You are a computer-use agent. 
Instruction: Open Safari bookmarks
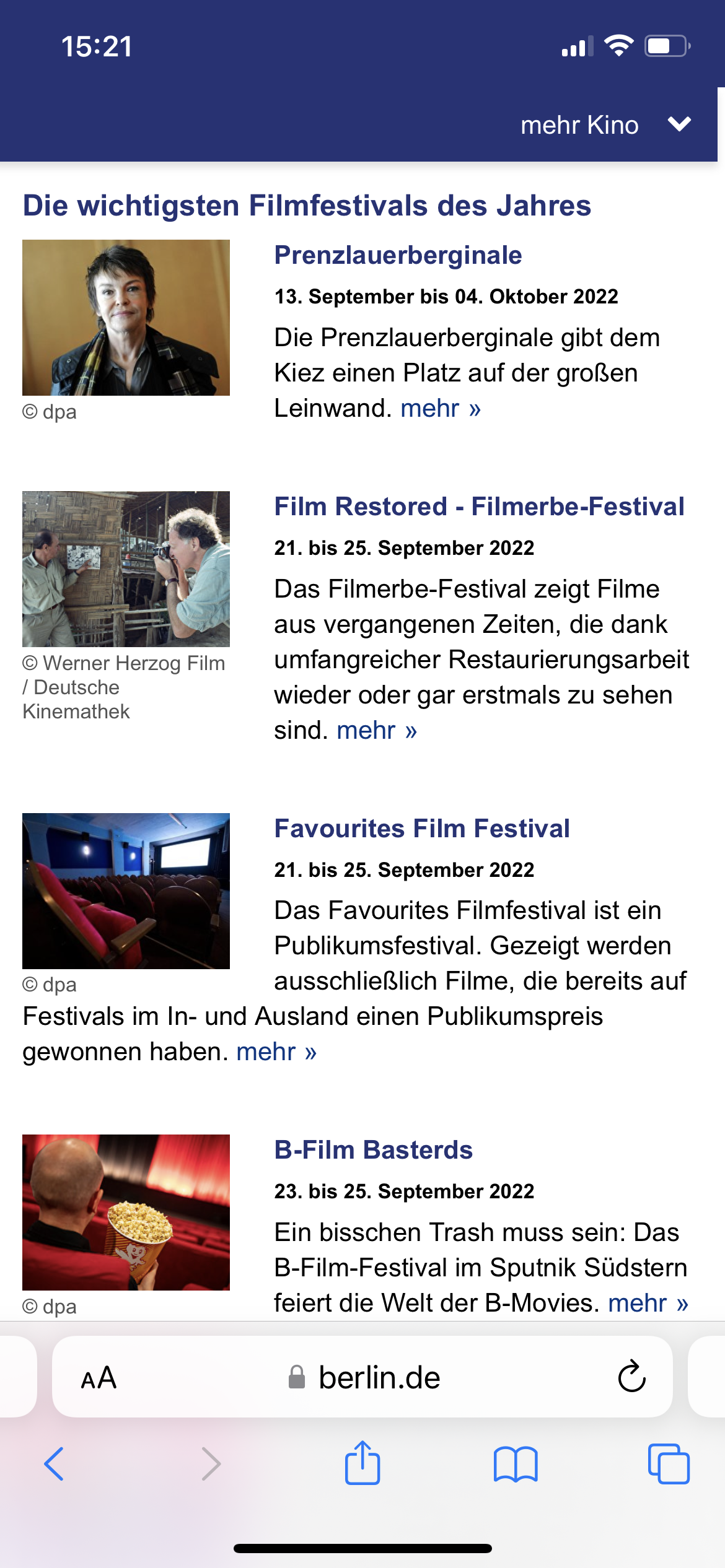click(x=516, y=1464)
